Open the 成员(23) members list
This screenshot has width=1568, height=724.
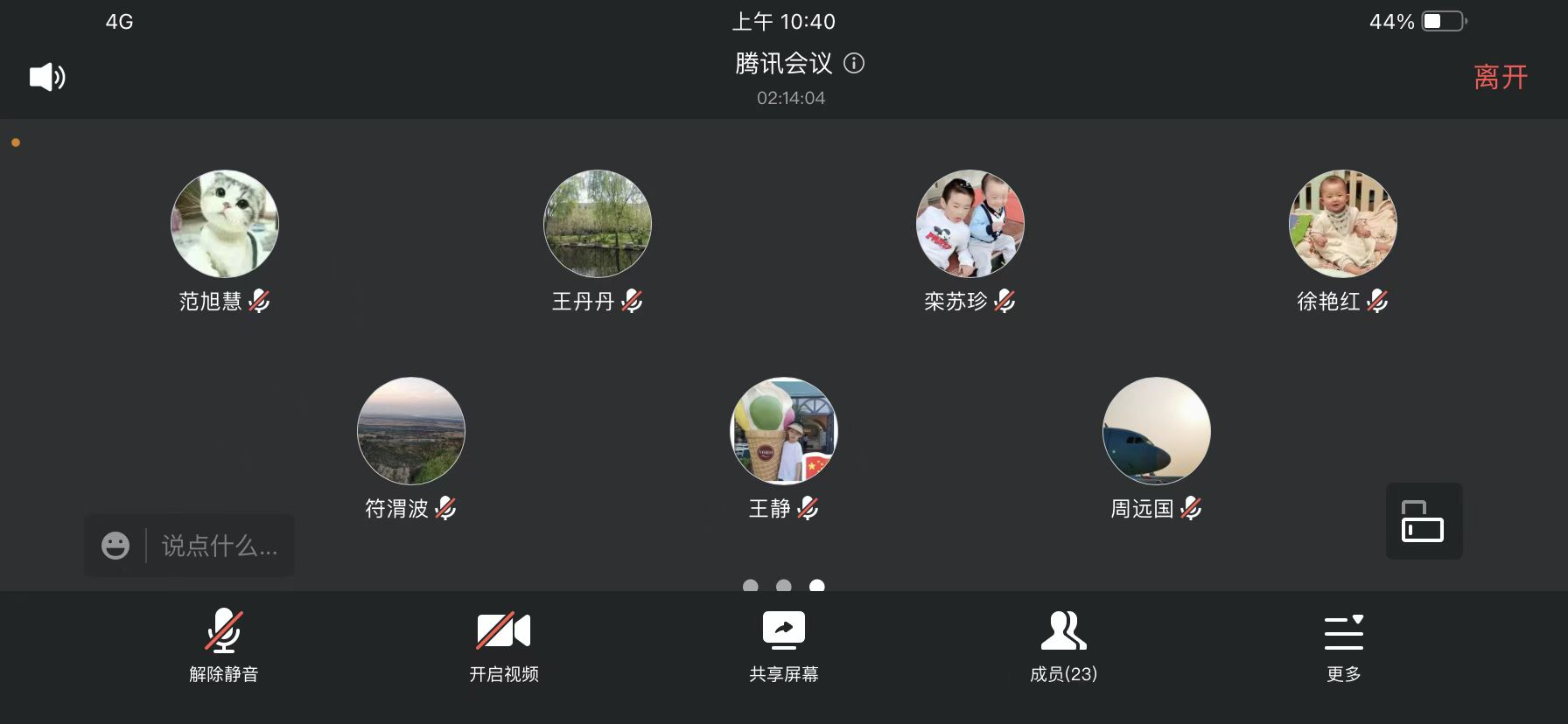1063,645
